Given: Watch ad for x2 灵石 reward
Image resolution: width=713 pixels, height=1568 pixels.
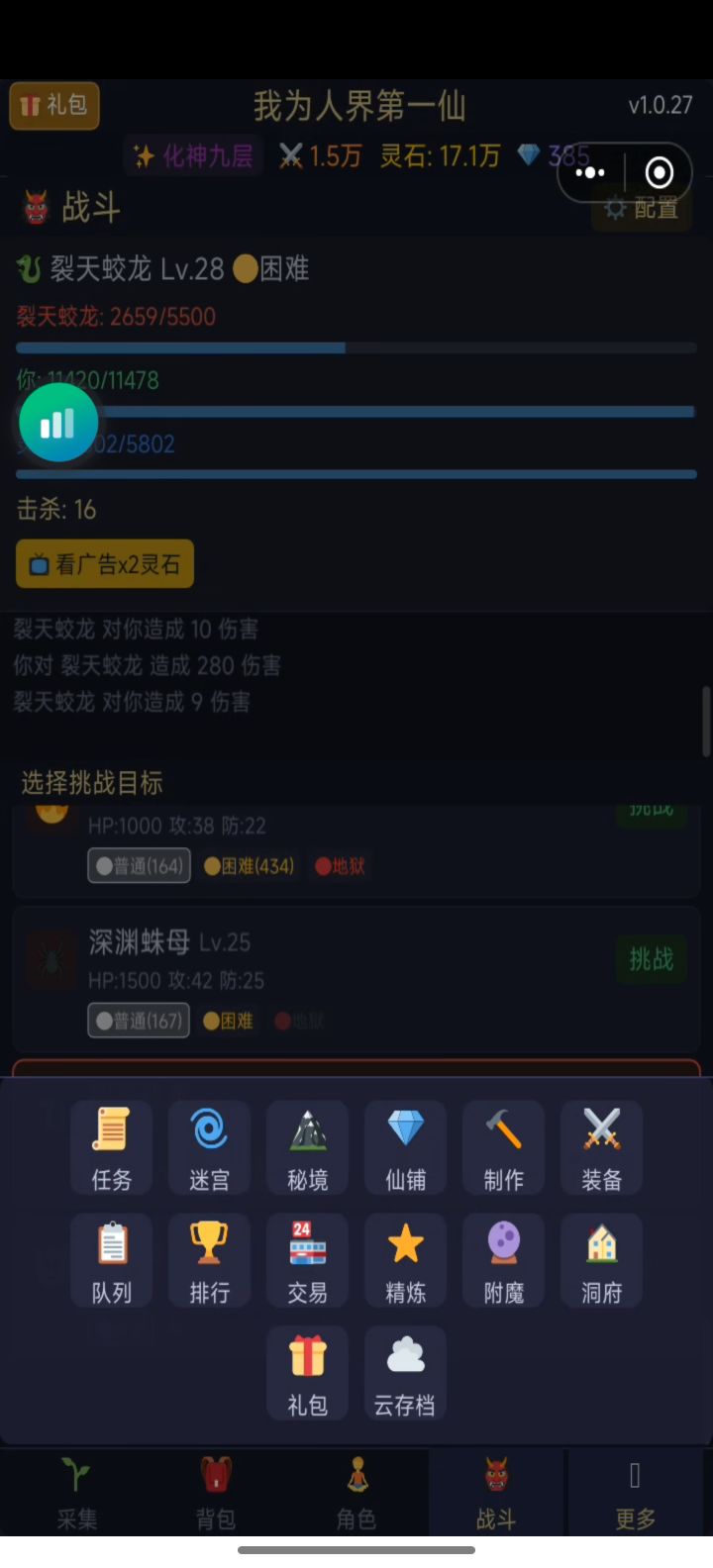Looking at the screenshot, I should pyautogui.click(x=104, y=563).
